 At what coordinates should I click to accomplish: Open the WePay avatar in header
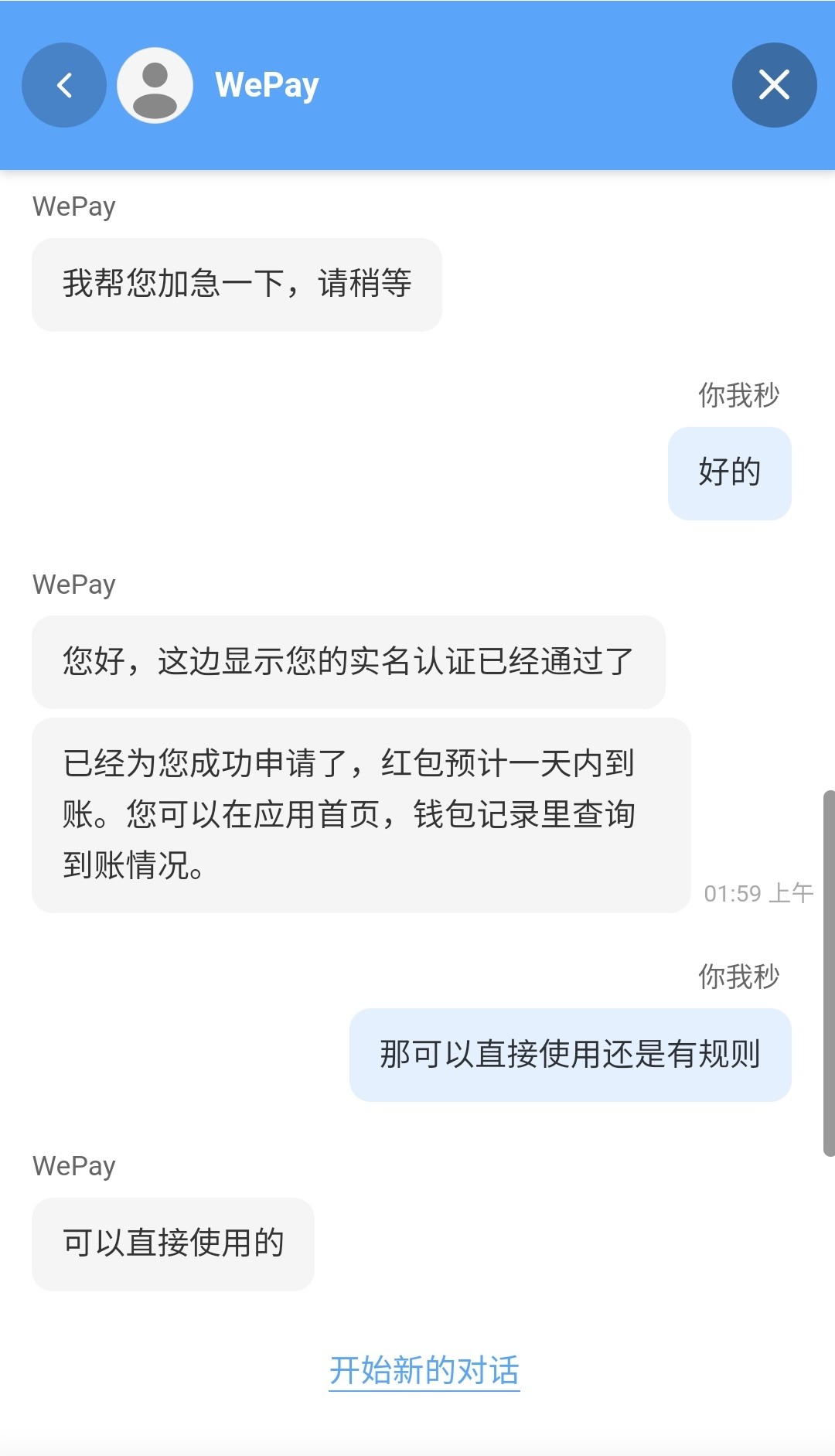pyautogui.click(x=155, y=85)
